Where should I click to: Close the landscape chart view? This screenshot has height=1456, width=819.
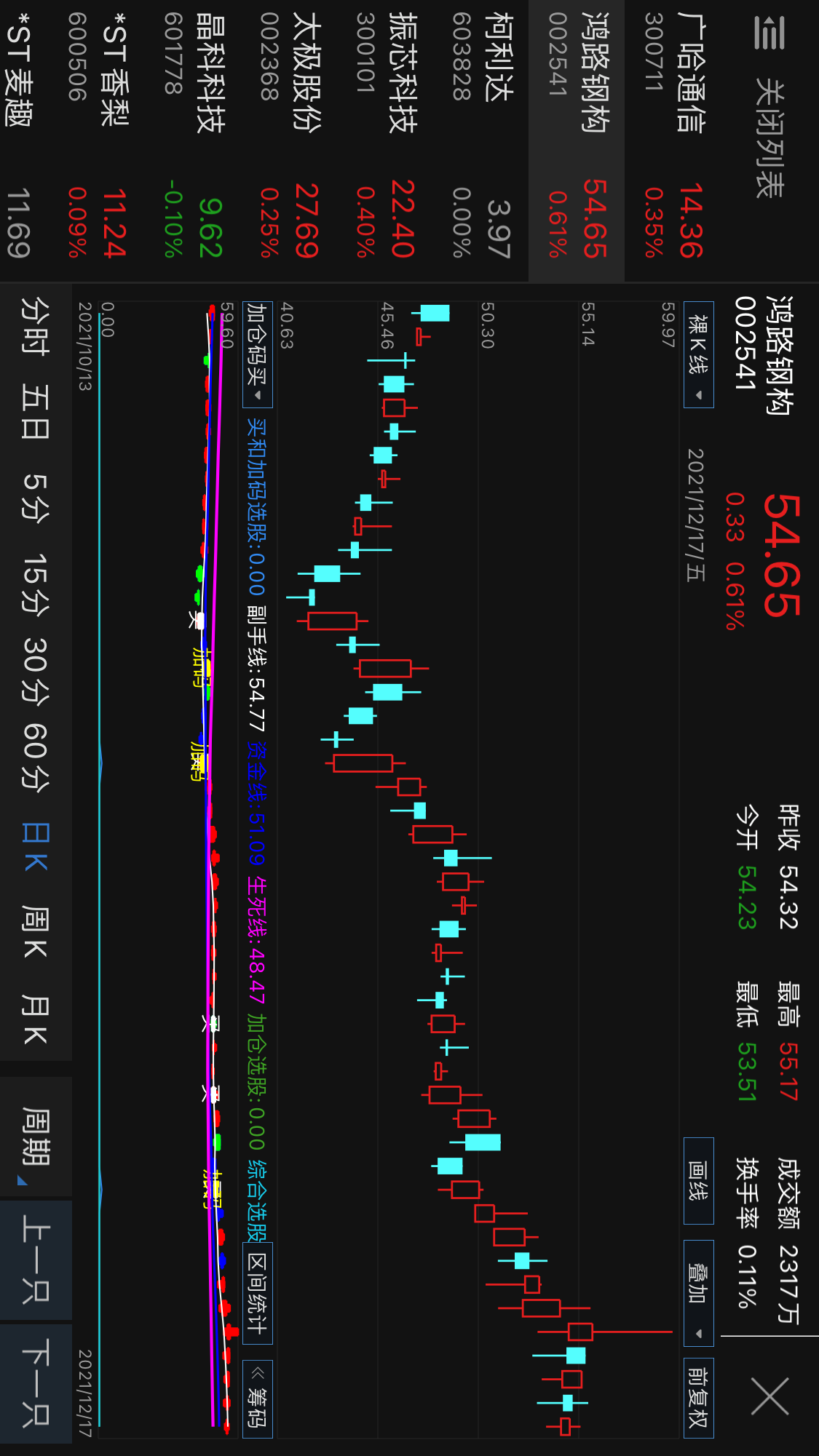pos(769,1396)
